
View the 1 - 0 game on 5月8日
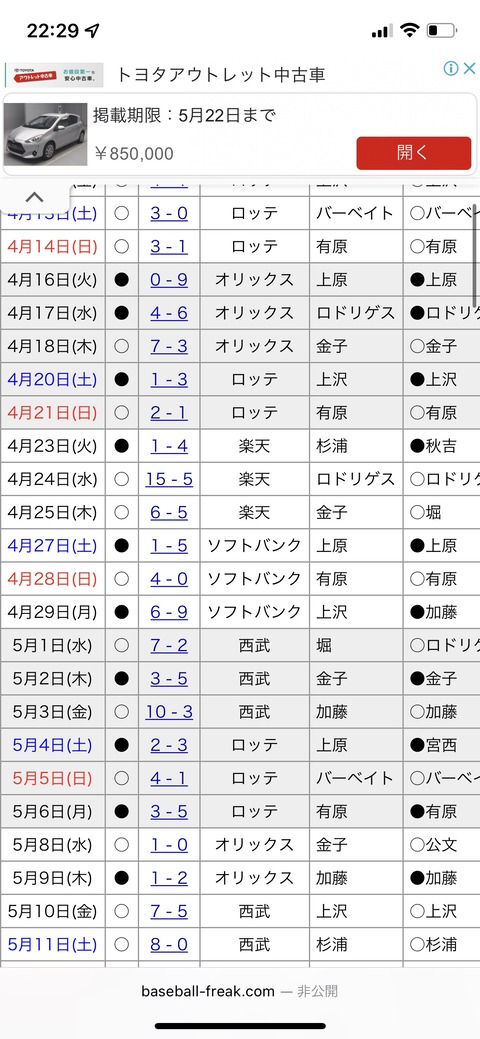point(169,845)
